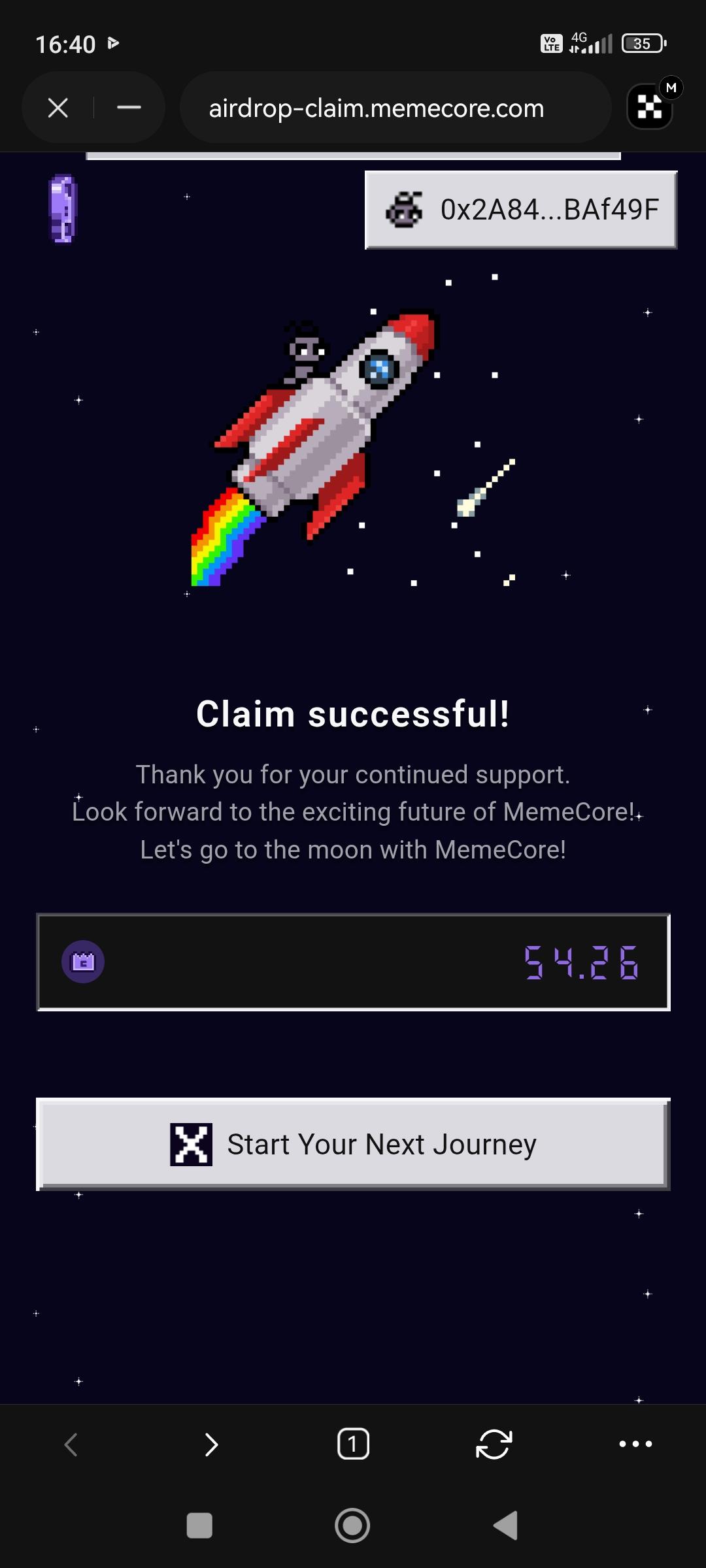Reload the current page
The width and height of the screenshot is (706, 1568).
(494, 1444)
